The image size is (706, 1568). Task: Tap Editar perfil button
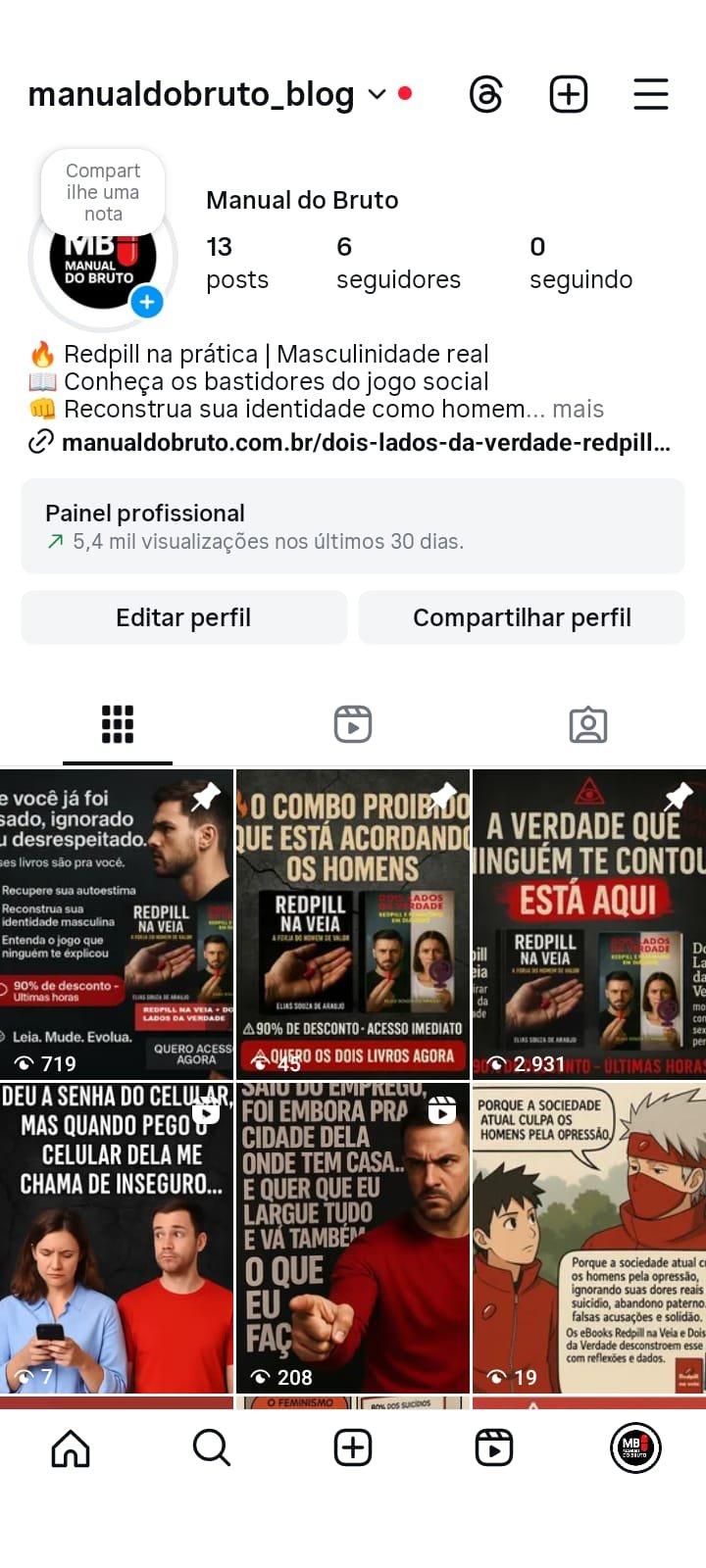tap(184, 617)
